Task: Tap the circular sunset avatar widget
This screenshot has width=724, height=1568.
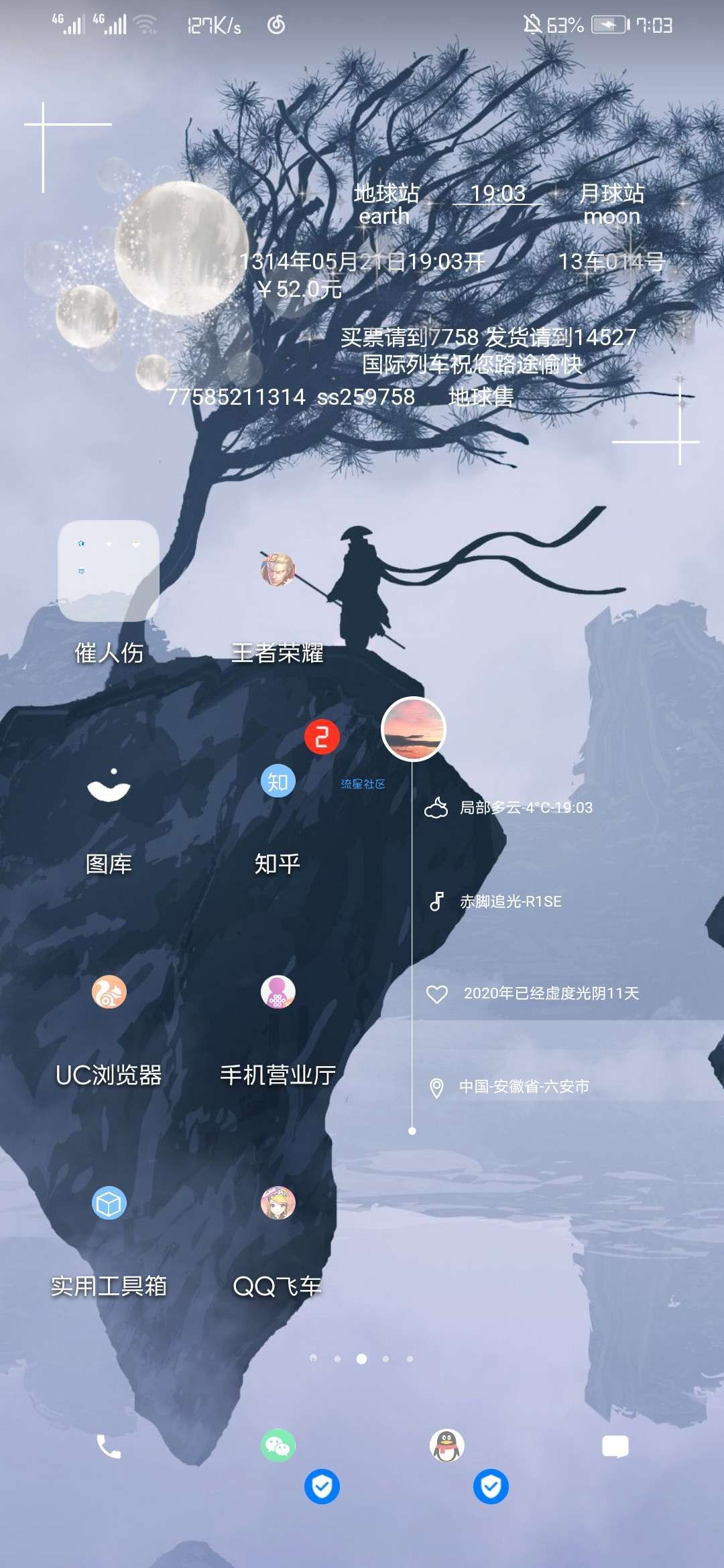Action: 413,729
